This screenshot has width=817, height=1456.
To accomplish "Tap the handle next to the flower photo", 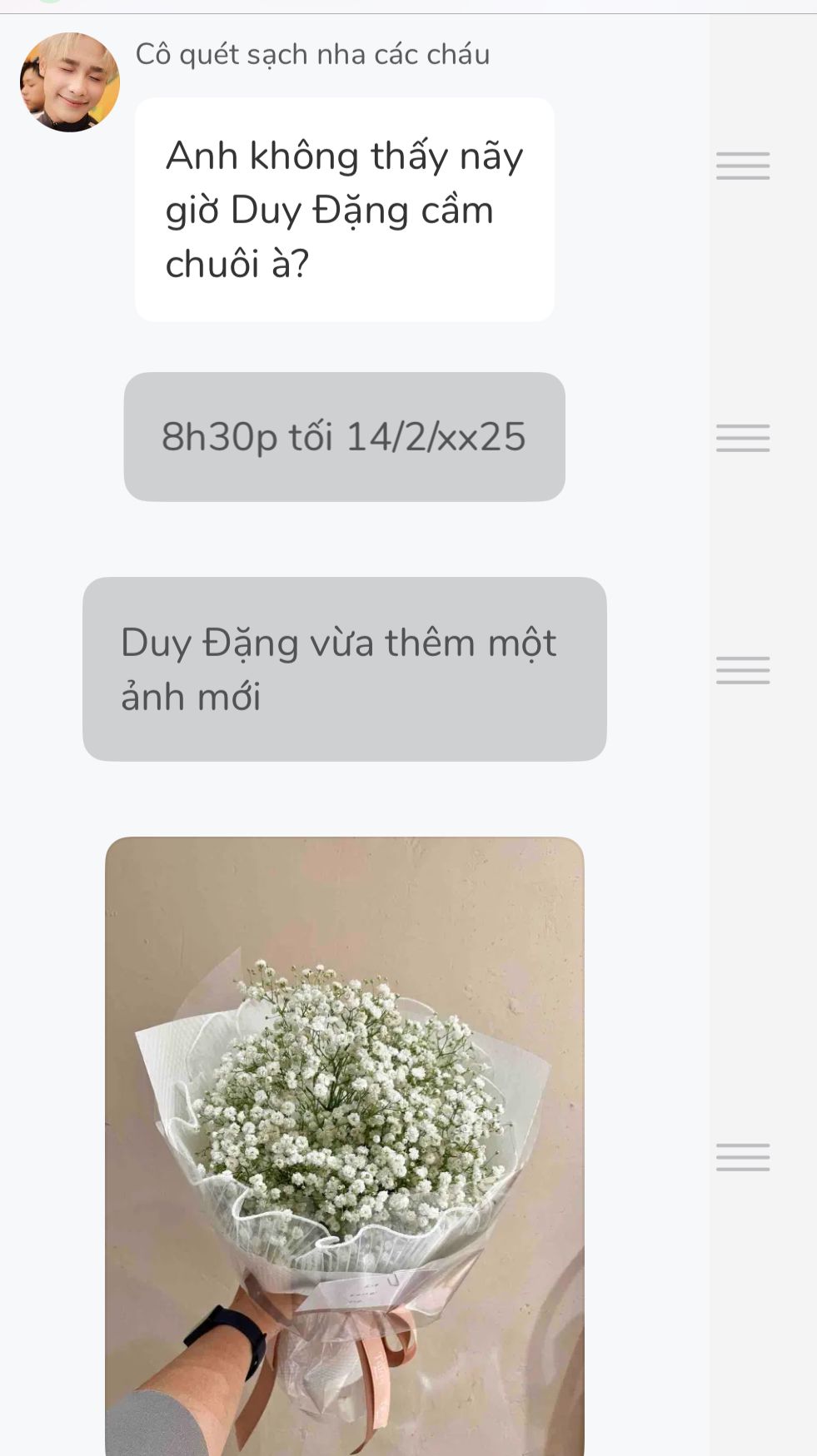I will [x=743, y=1157].
